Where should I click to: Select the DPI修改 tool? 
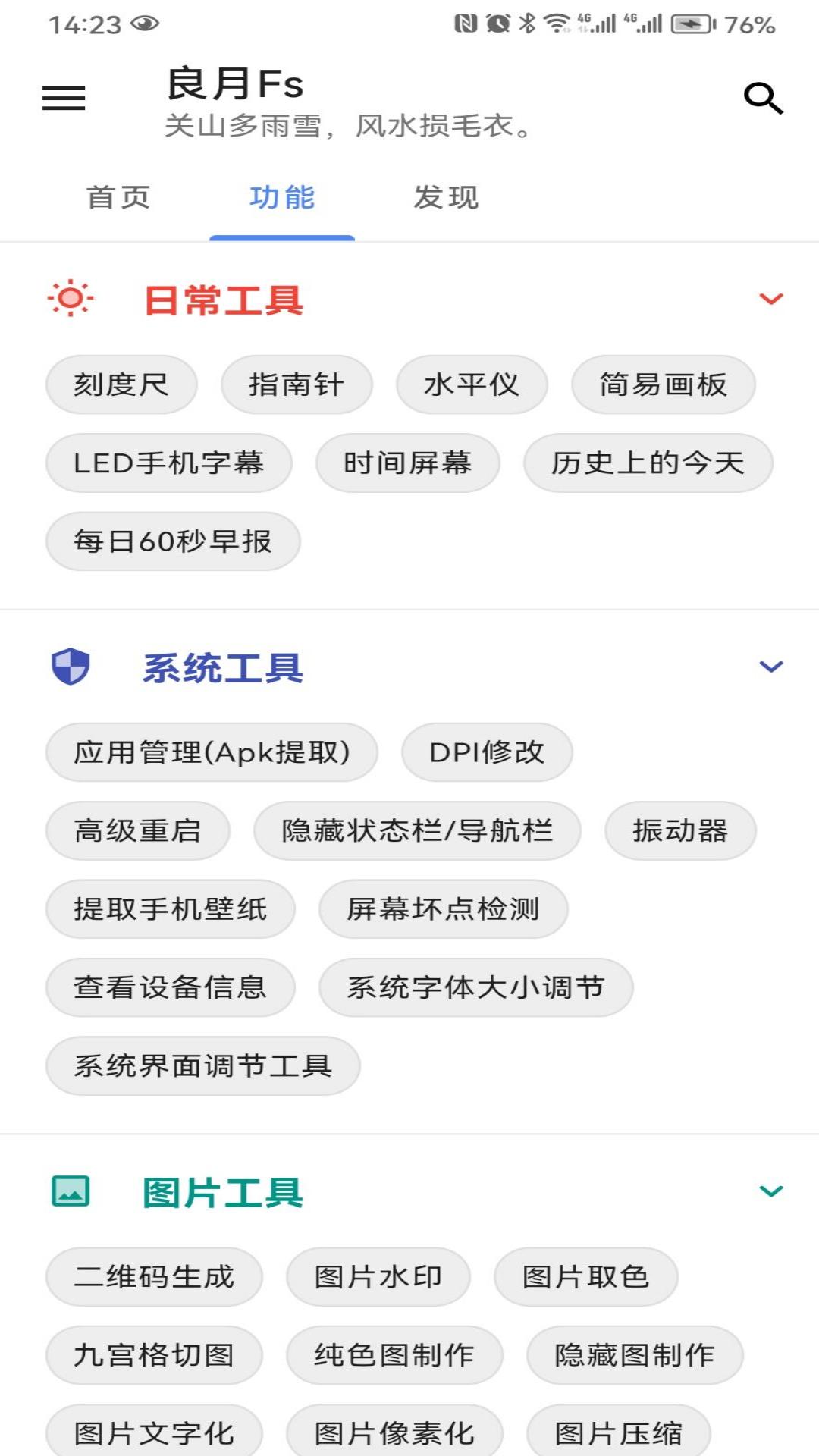[487, 752]
